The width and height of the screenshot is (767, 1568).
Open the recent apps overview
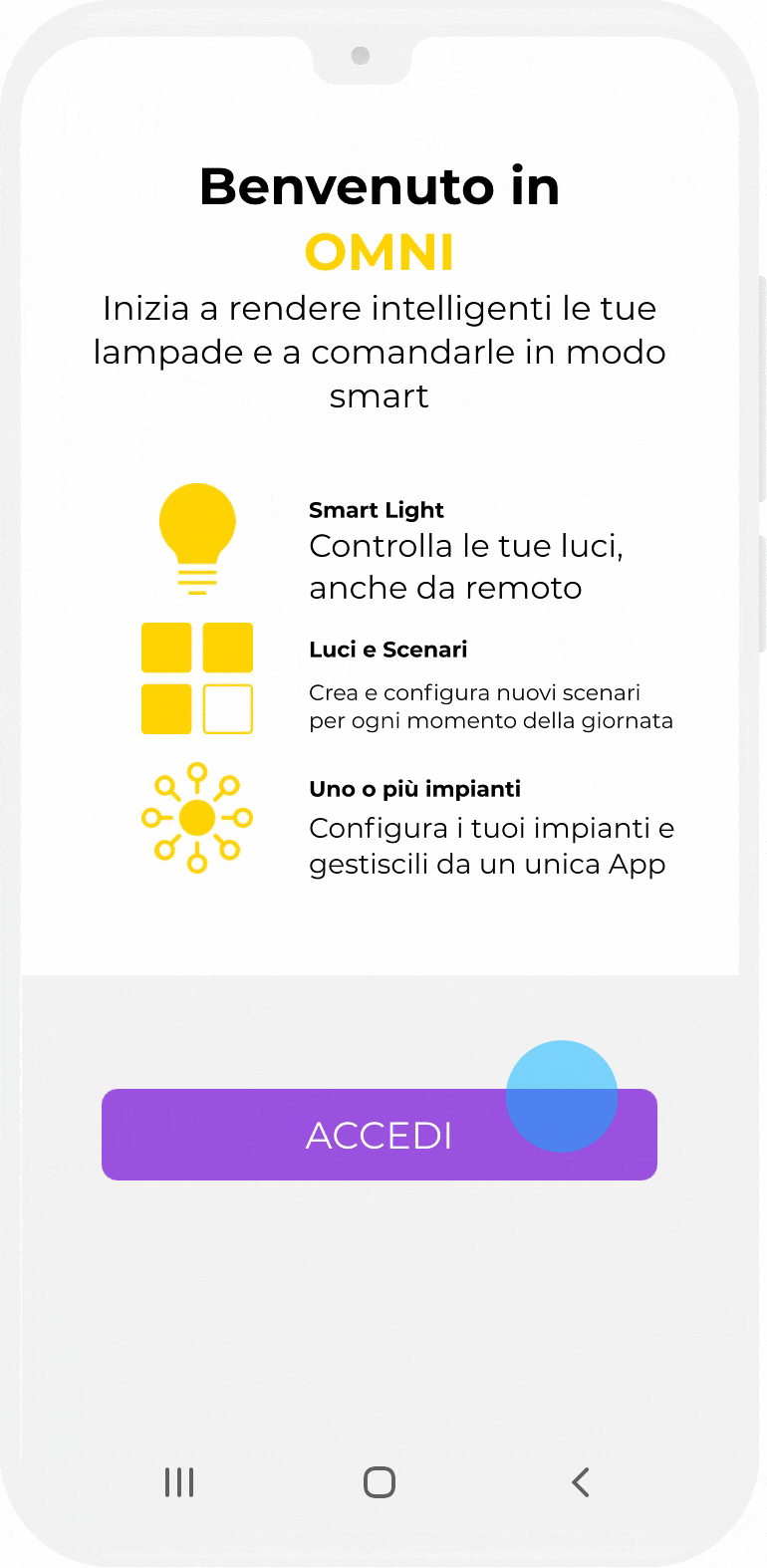[179, 1482]
